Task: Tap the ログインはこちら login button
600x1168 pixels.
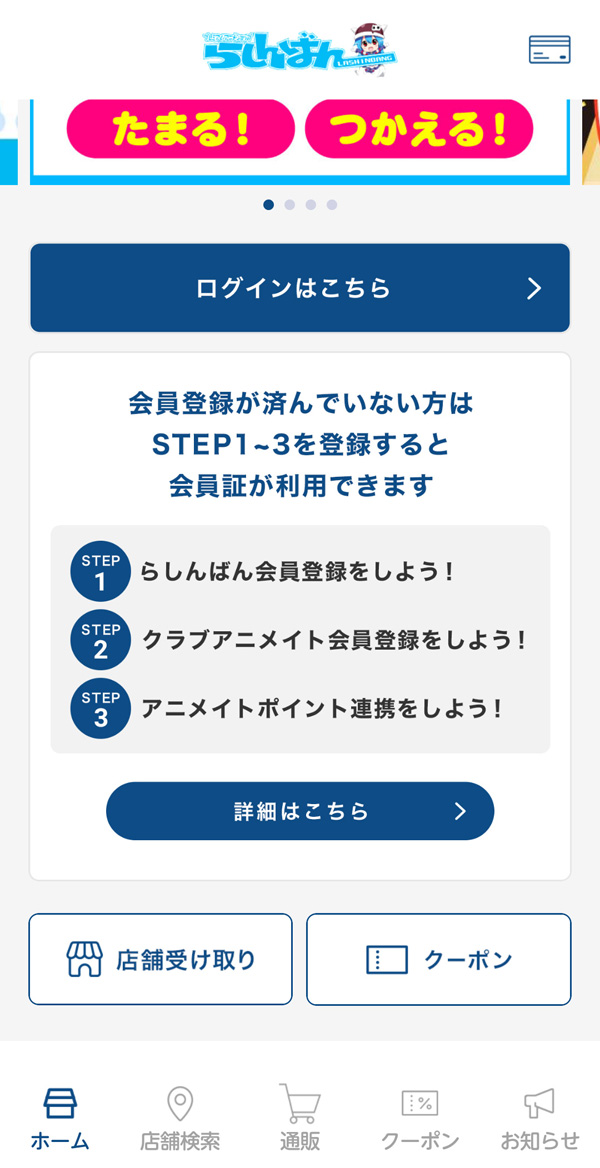Action: [300, 289]
